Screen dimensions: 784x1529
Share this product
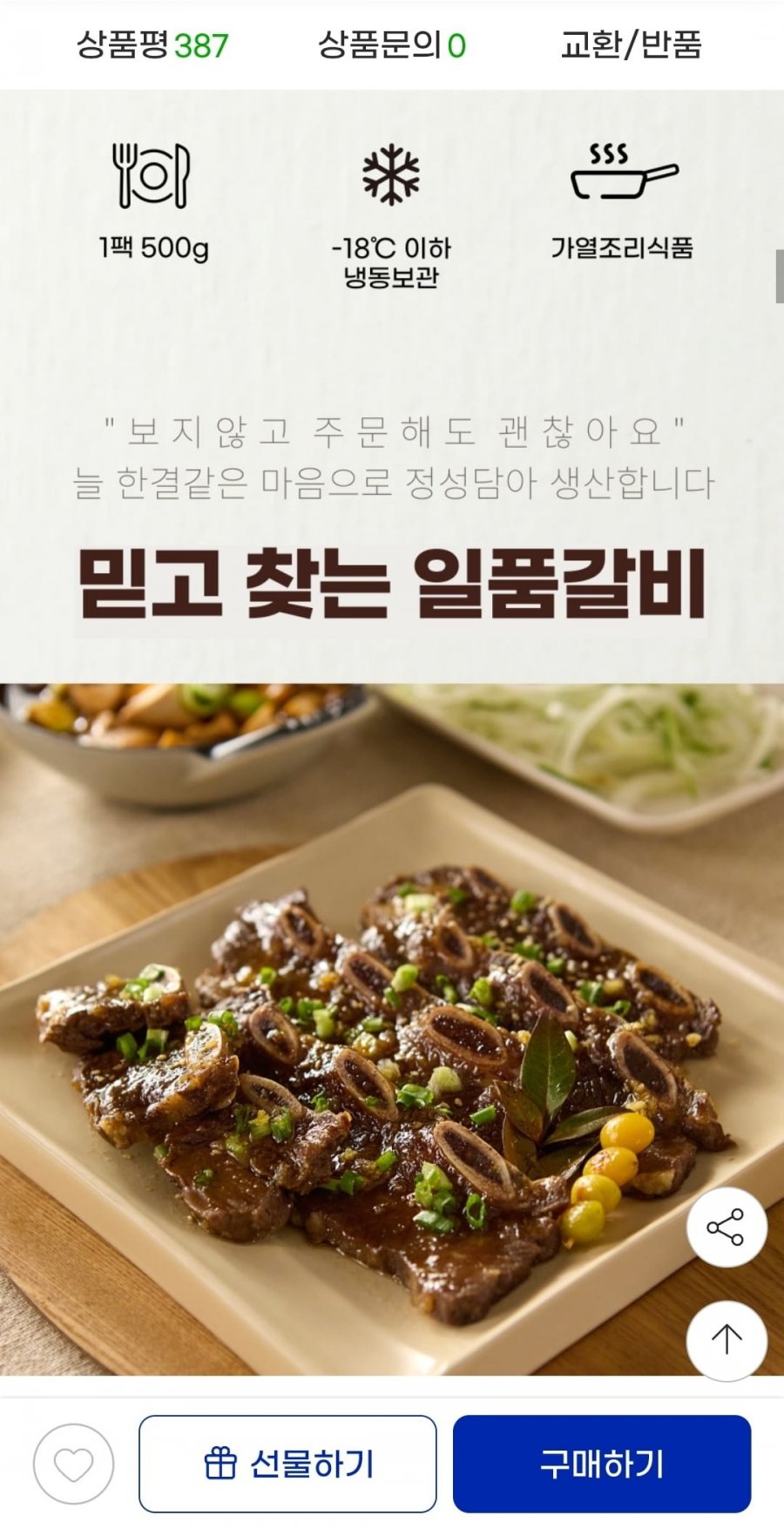727,1227
